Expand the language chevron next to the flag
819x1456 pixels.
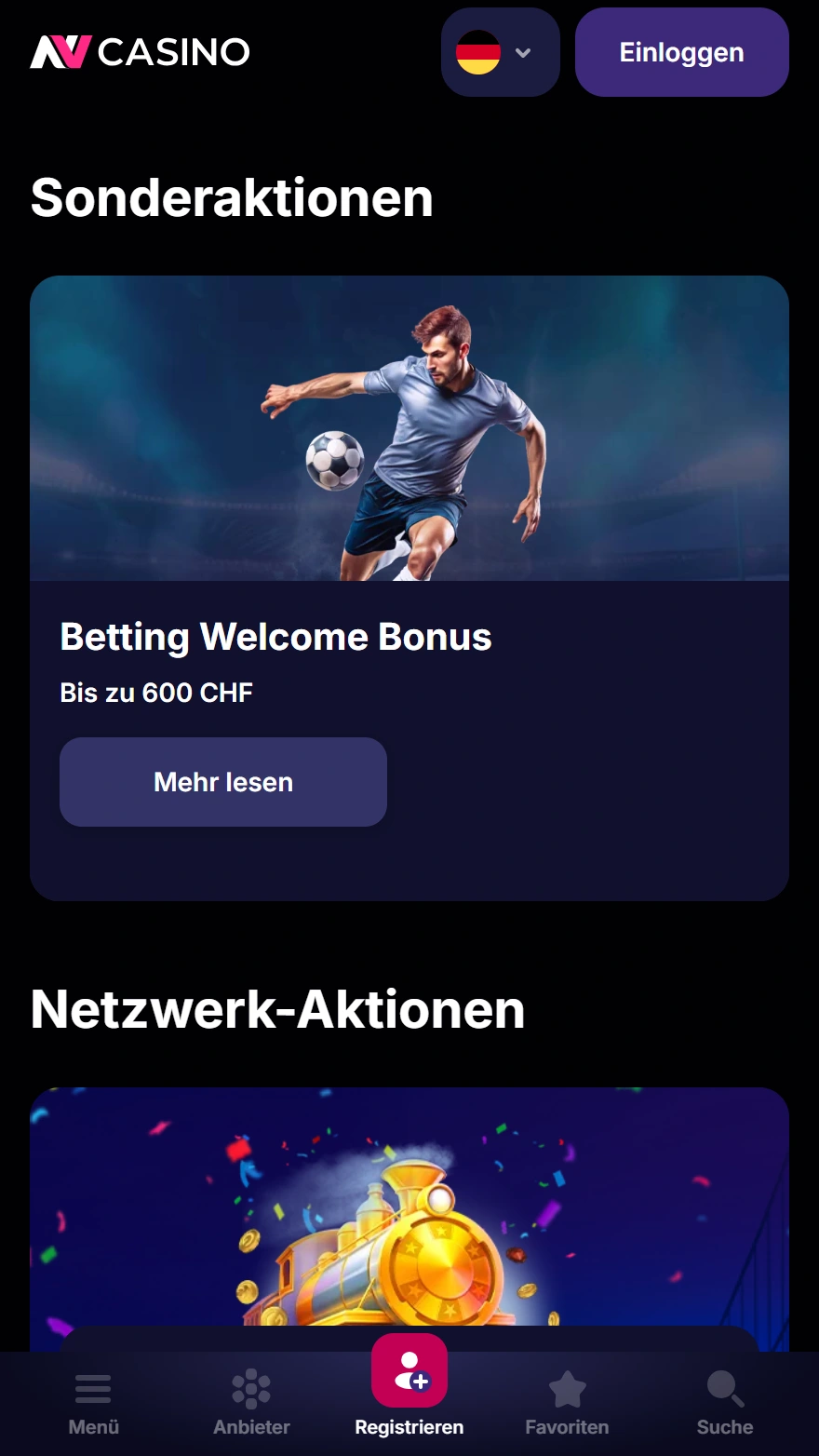click(x=522, y=52)
